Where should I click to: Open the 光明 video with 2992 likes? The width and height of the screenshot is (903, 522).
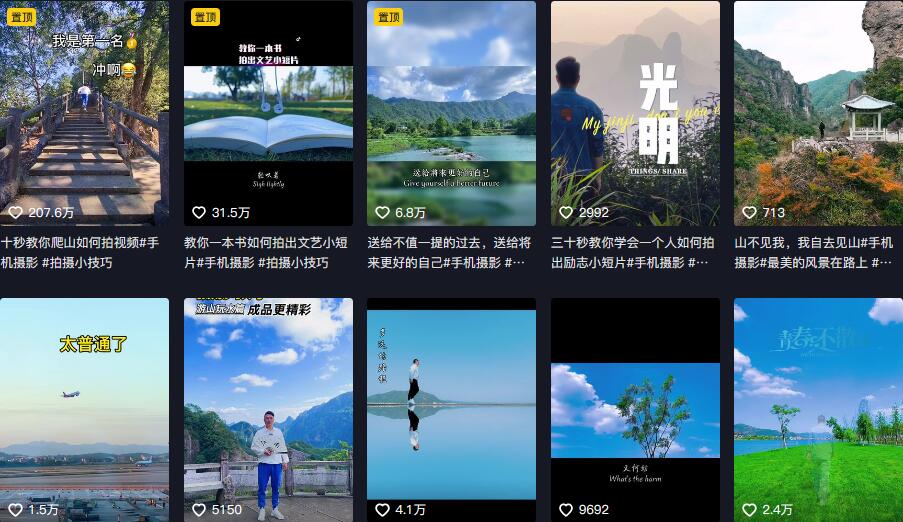point(635,112)
